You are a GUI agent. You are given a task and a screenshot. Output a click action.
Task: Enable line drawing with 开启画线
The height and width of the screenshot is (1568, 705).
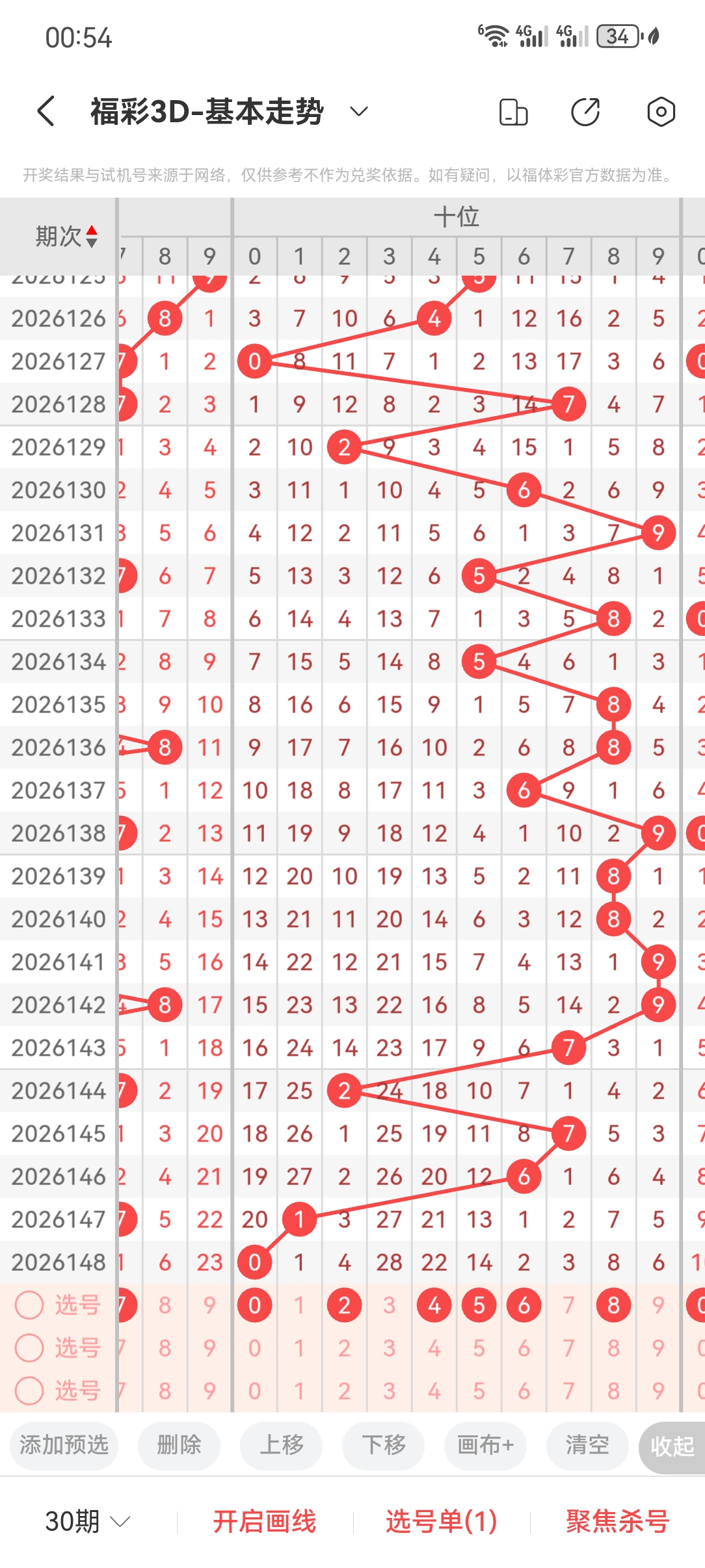(x=265, y=1522)
